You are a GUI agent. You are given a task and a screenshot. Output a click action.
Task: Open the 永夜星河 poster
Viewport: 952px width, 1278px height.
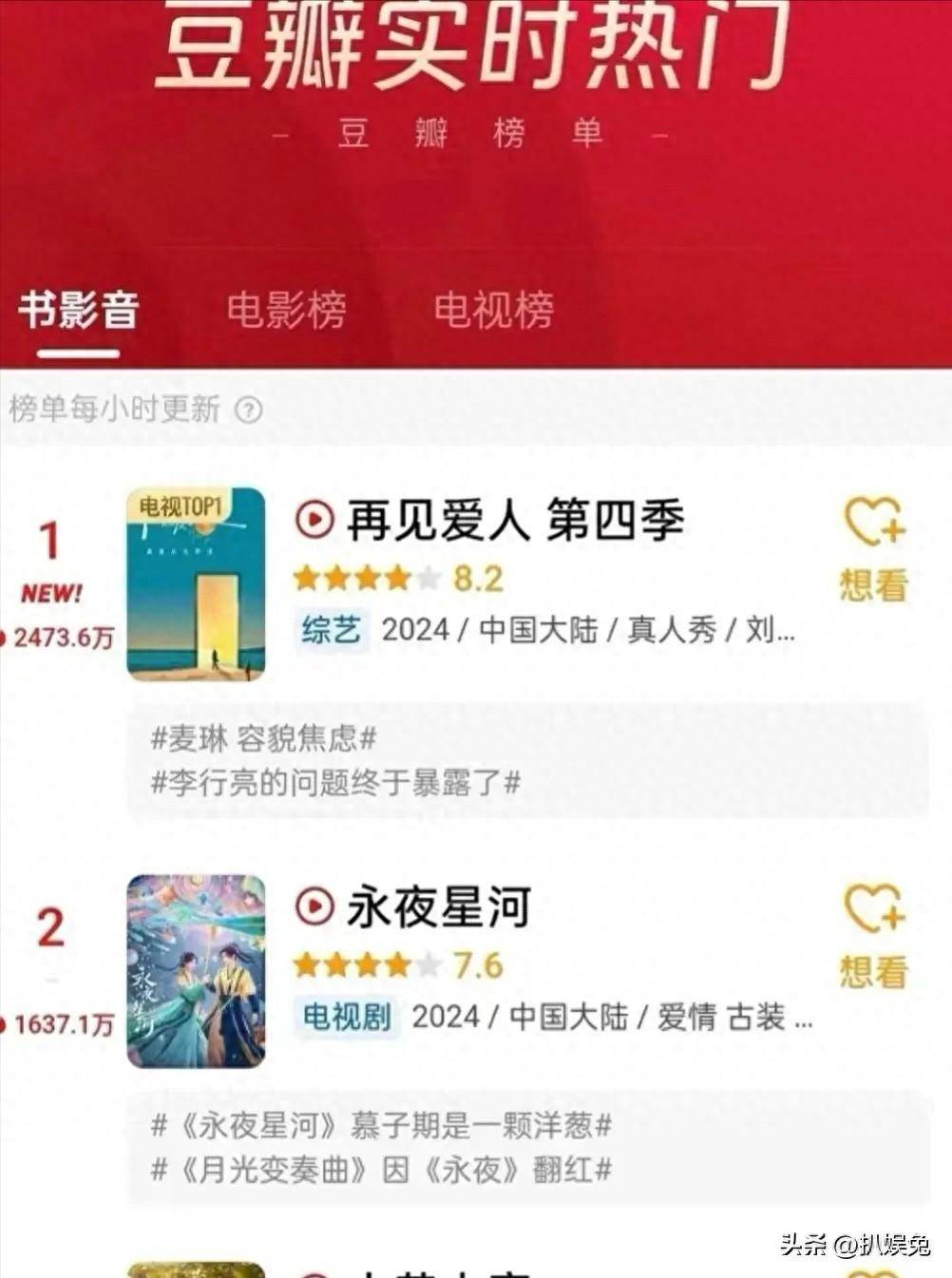point(196,971)
